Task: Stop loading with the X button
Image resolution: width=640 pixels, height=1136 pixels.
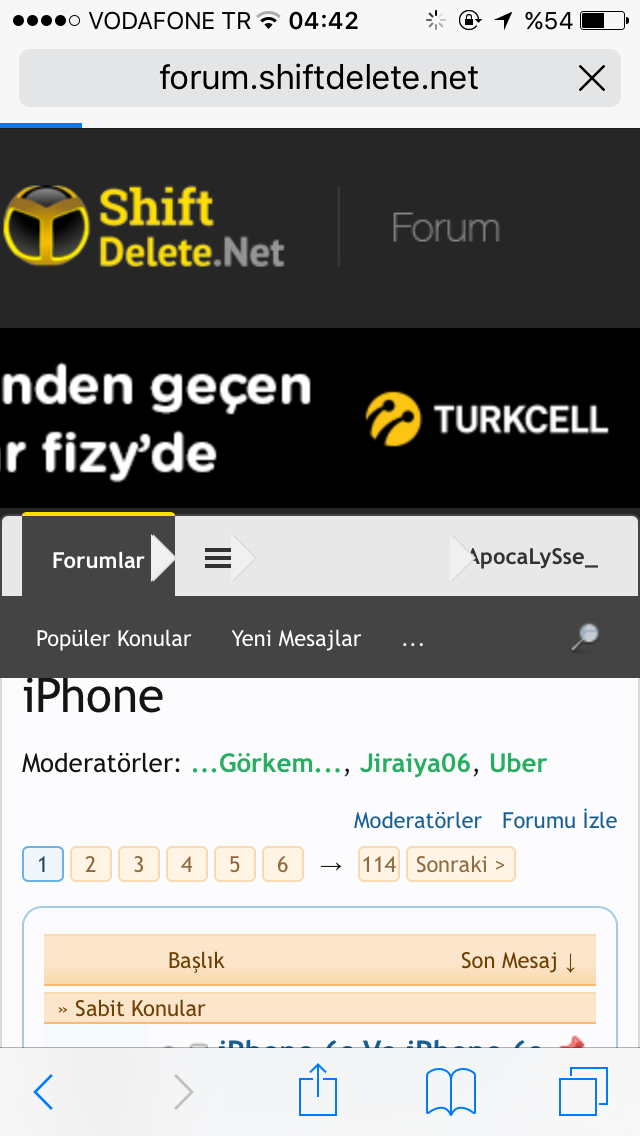Action: point(592,78)
